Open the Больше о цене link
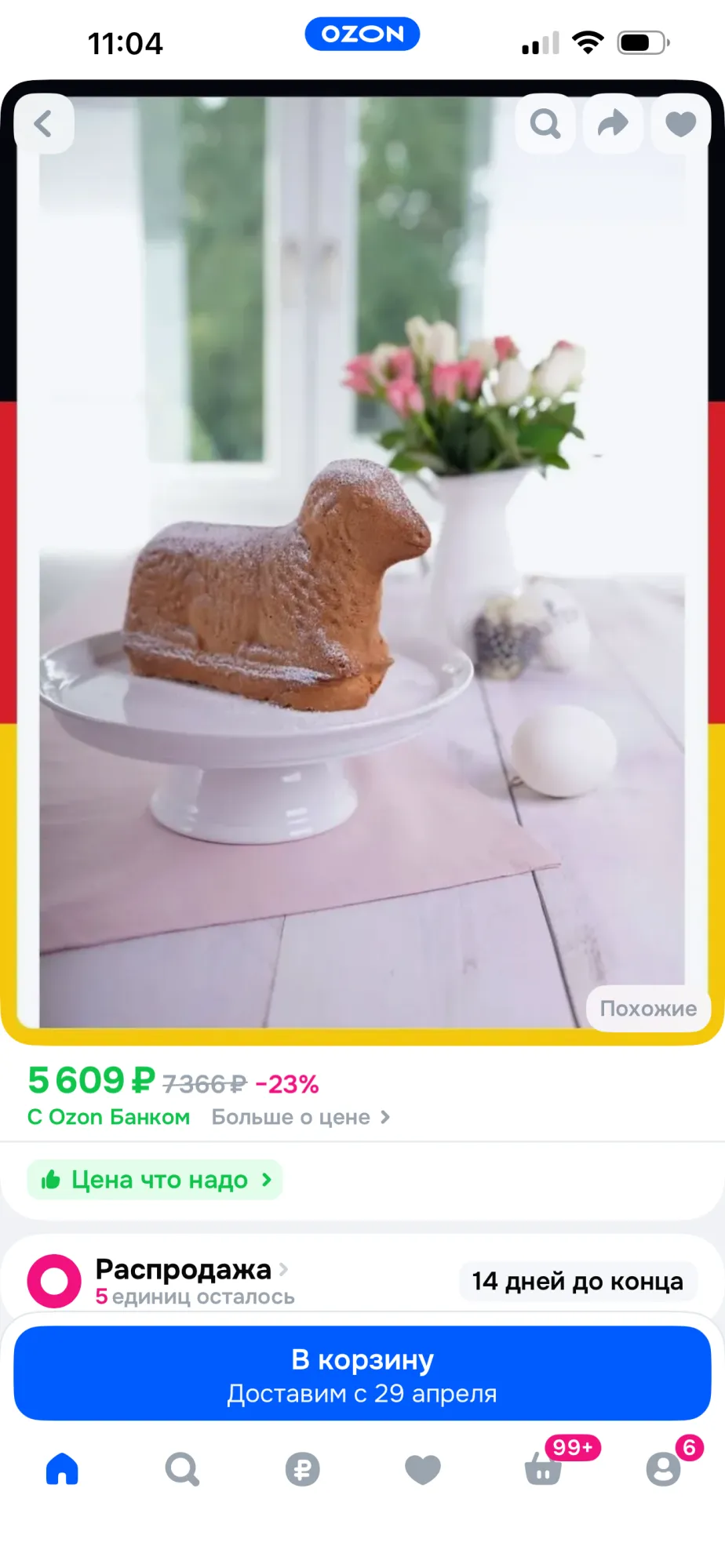Screen dimensions: 725x1568 pos(301,1117)
